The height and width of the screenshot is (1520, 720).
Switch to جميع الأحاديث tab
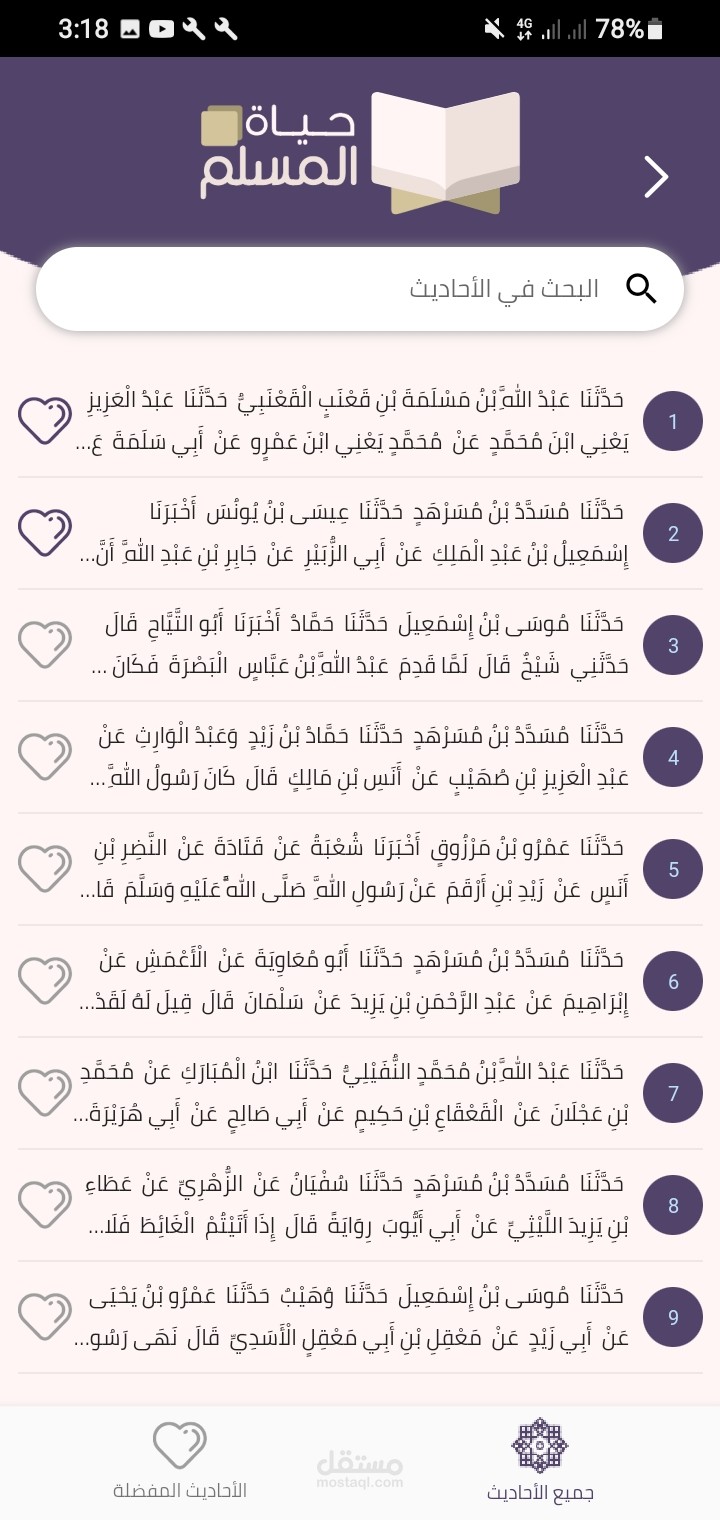540,1462
